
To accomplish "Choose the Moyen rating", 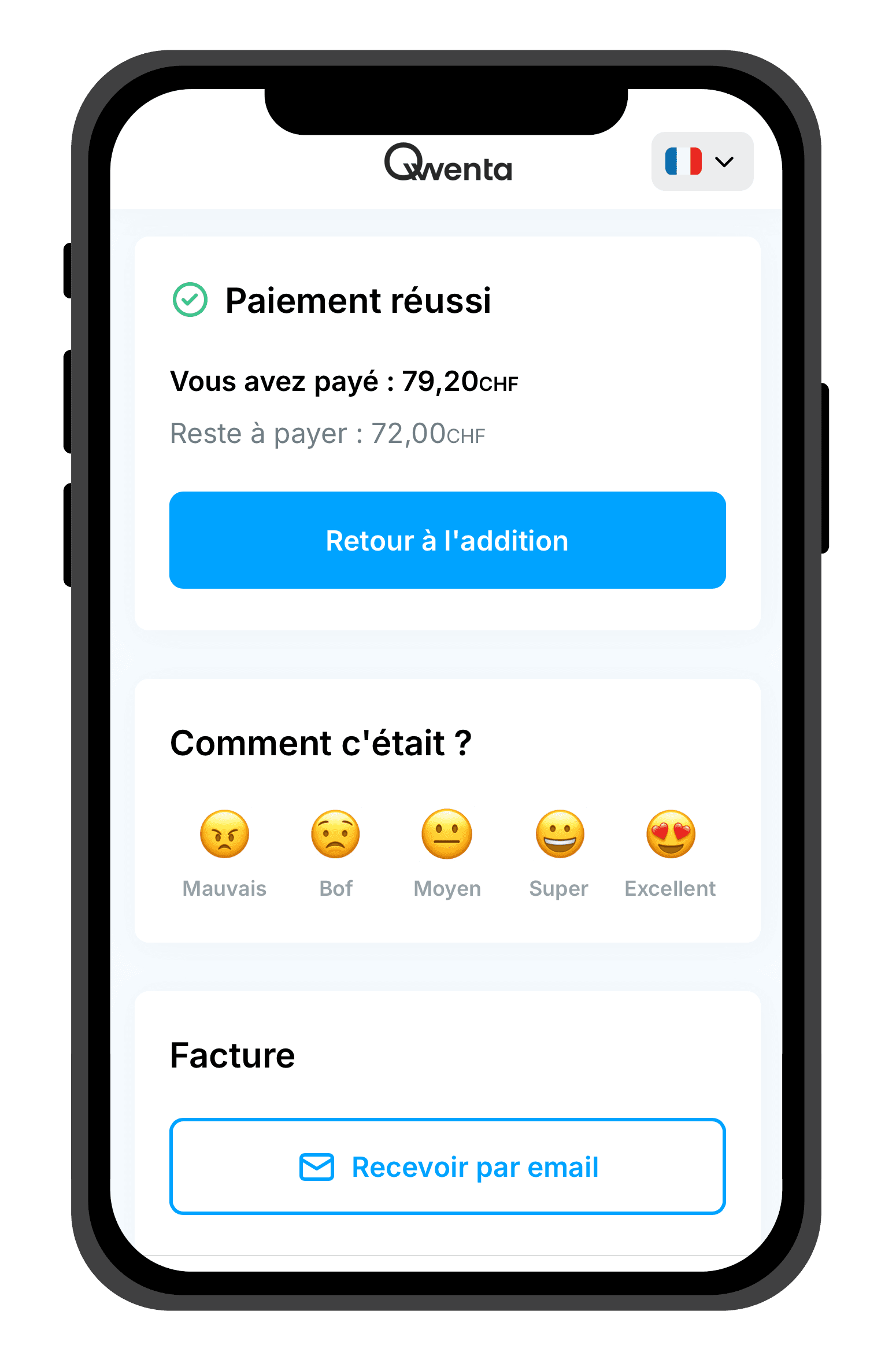I will (447, 834).
